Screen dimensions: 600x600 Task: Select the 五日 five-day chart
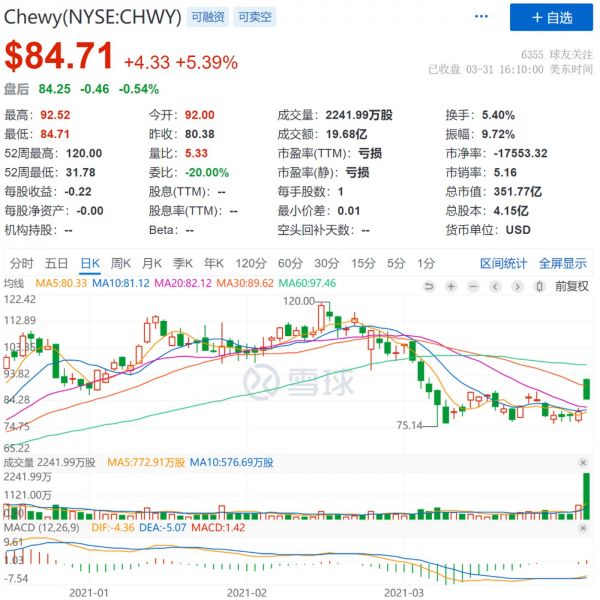pyautogui.click(x=56, y=263)
